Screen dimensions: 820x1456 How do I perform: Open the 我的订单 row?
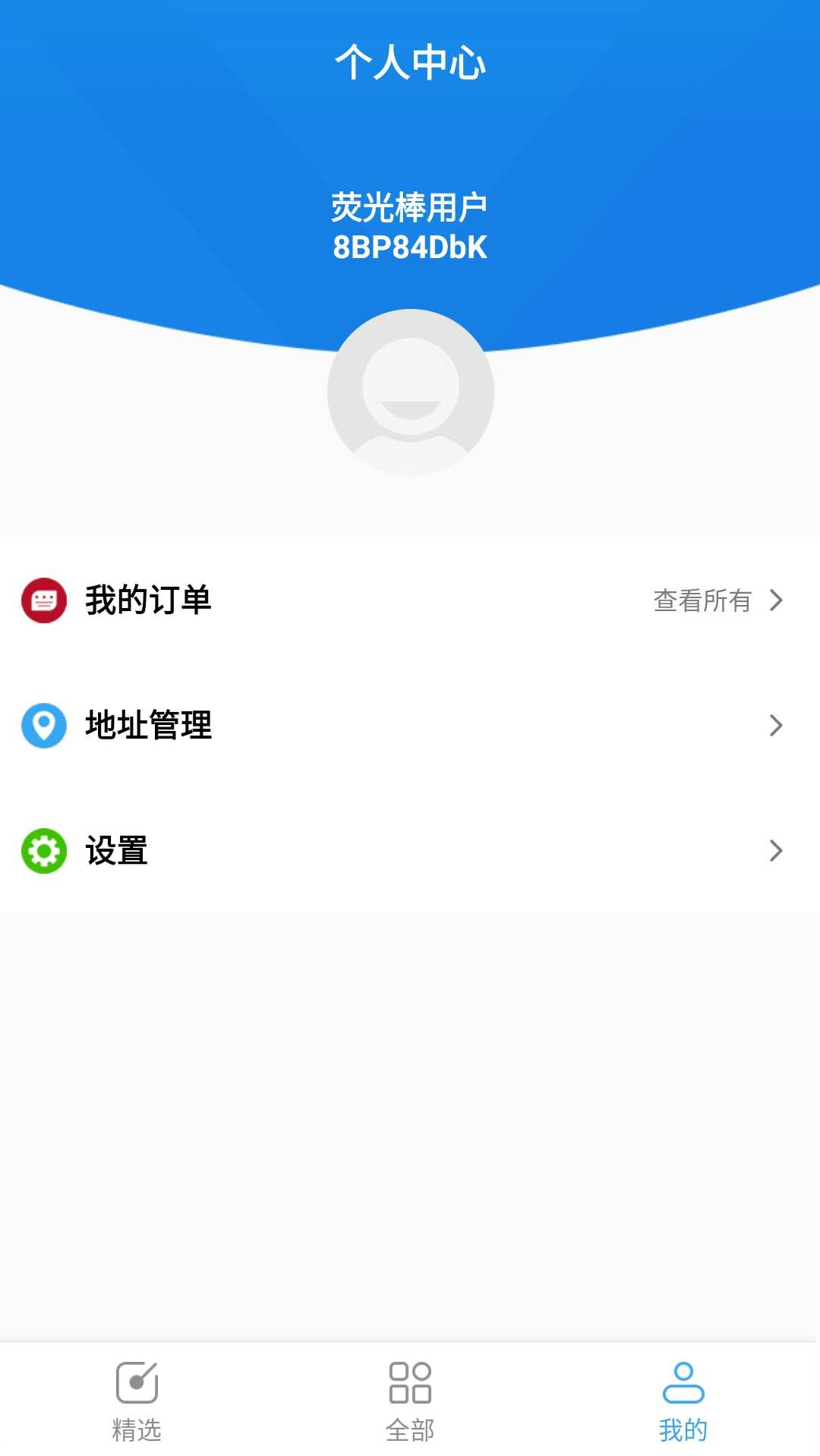pos(304,600)
